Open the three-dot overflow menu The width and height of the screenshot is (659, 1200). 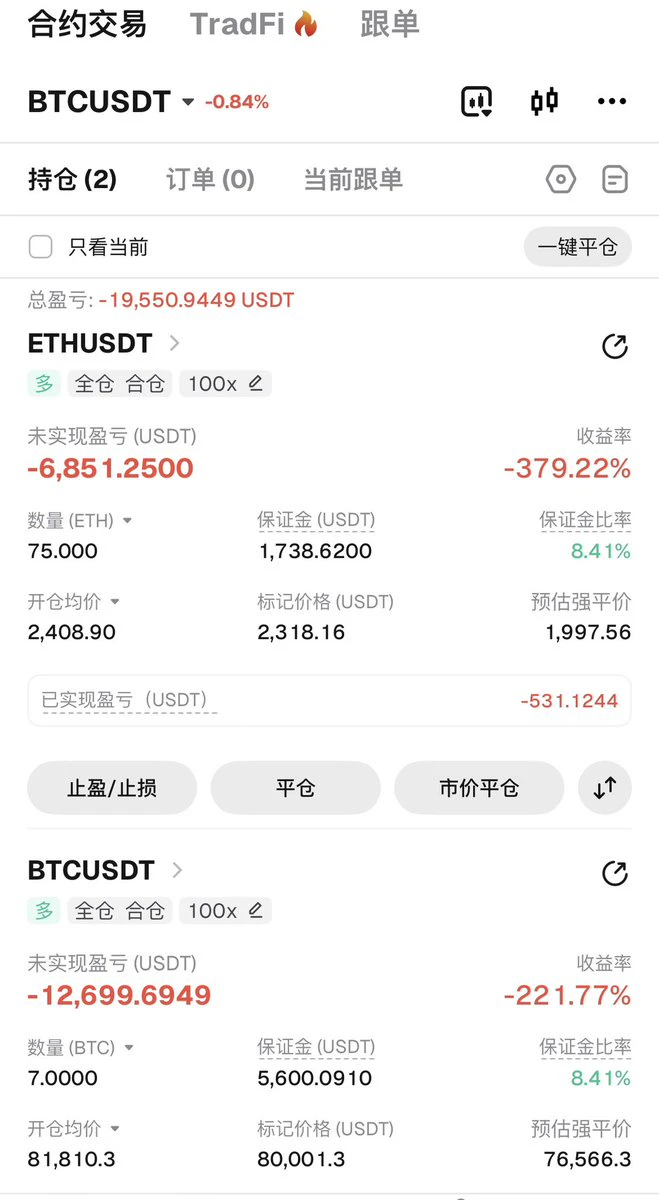611,101
